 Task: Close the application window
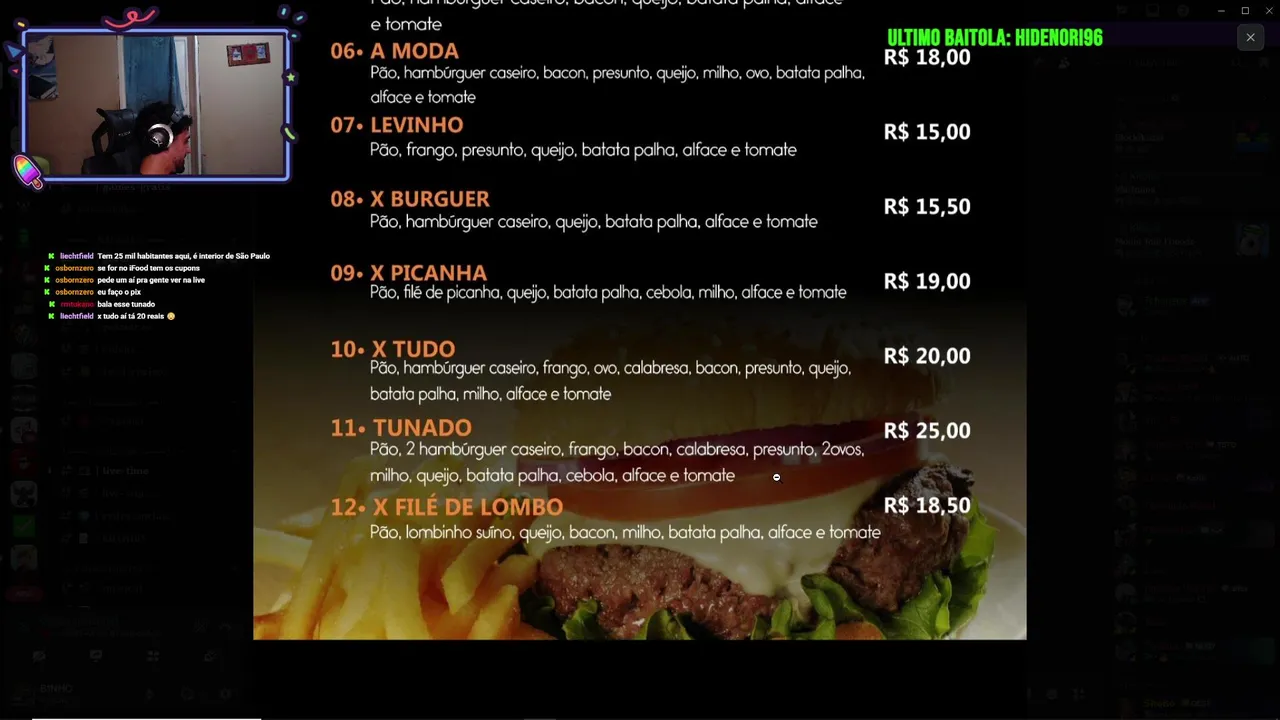[1269, 11]
